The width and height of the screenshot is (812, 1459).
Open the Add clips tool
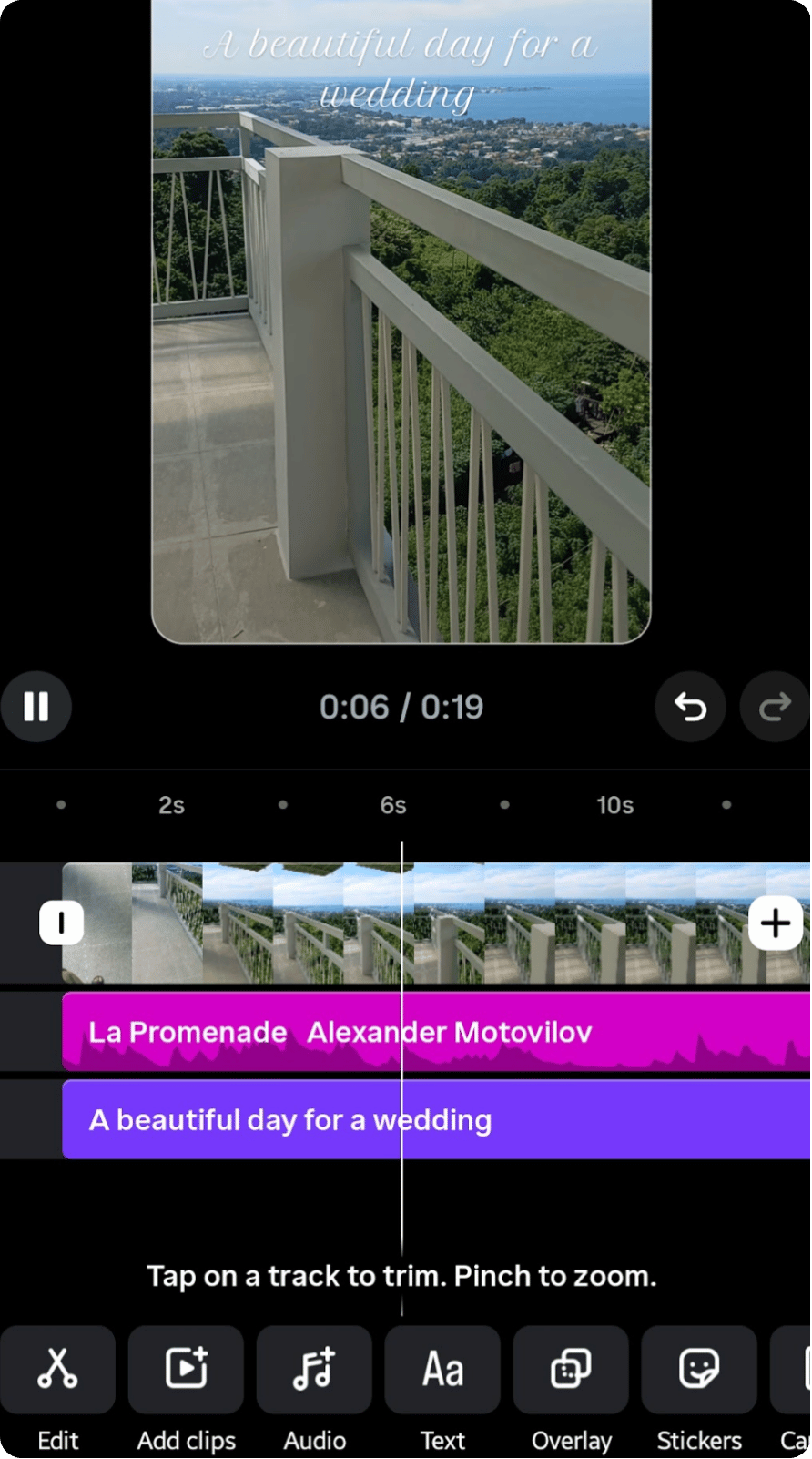(x=186, y=1370)
